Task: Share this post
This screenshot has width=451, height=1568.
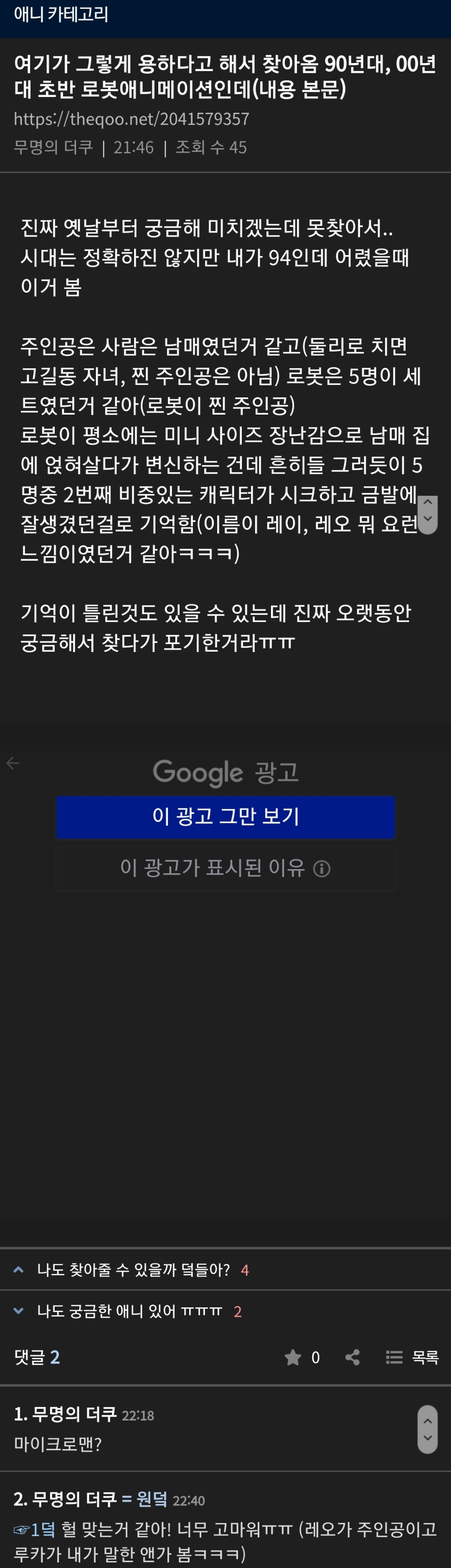Action: (352, 1357)
